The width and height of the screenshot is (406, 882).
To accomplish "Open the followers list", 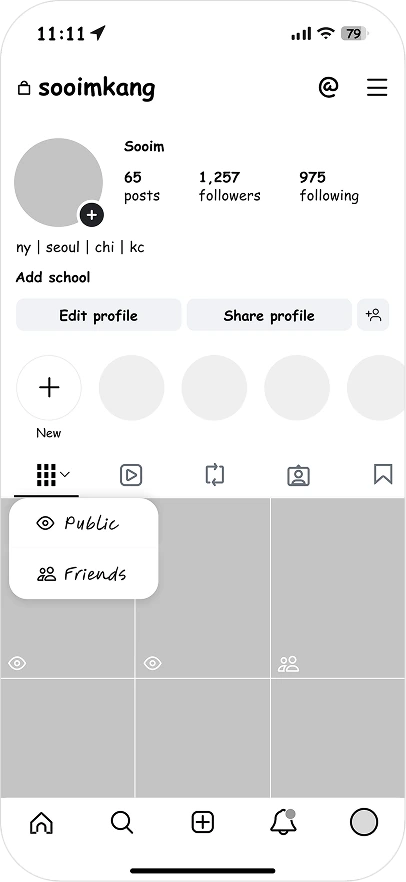I will (229, 186).
